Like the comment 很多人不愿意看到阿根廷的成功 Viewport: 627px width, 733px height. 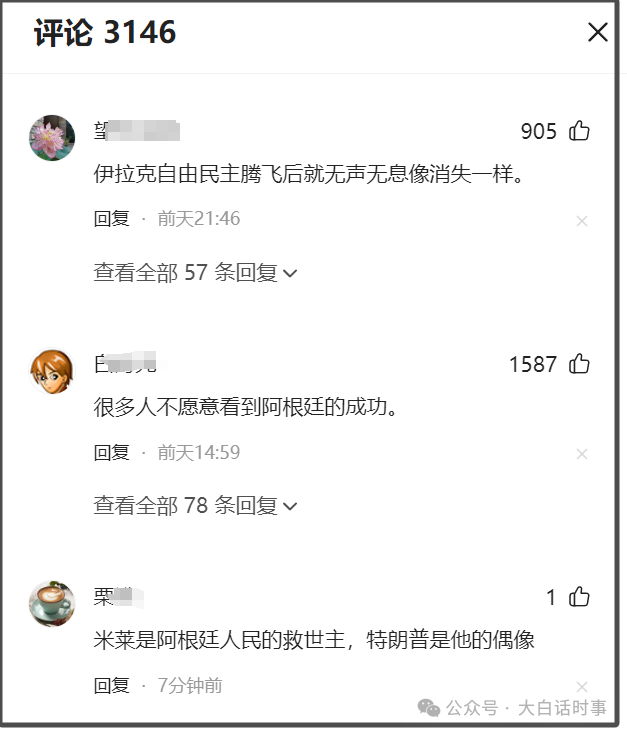click(579, 364)
